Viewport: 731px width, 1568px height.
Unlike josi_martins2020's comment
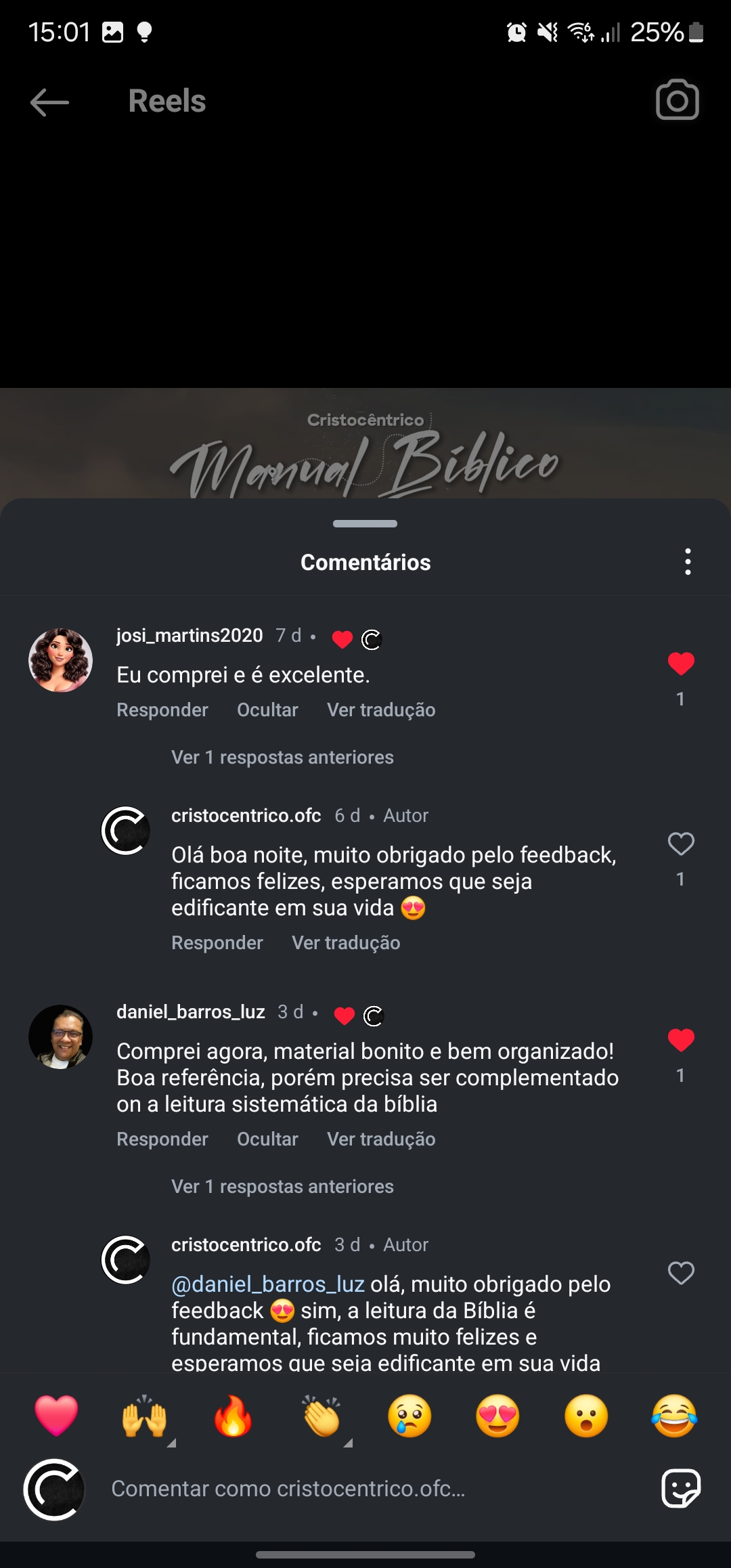coord(680,664)
